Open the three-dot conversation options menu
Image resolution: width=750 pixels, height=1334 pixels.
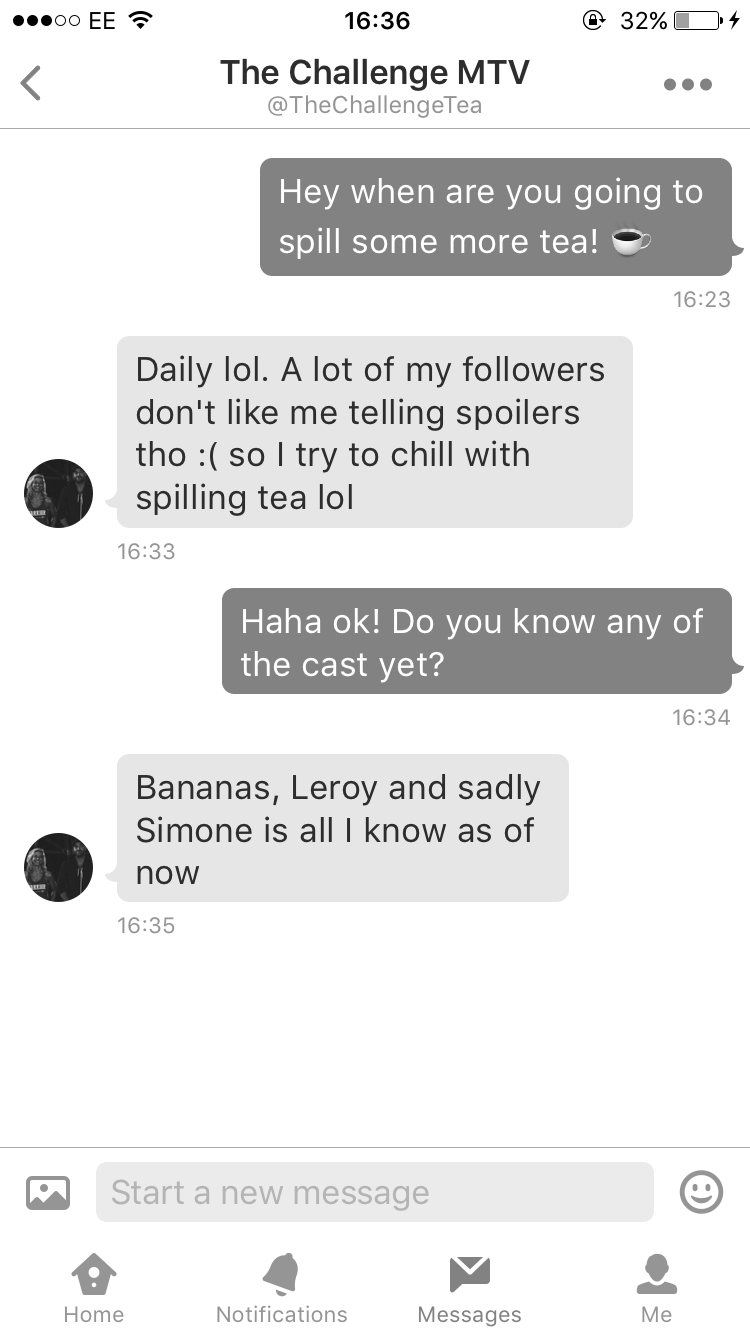688,85
